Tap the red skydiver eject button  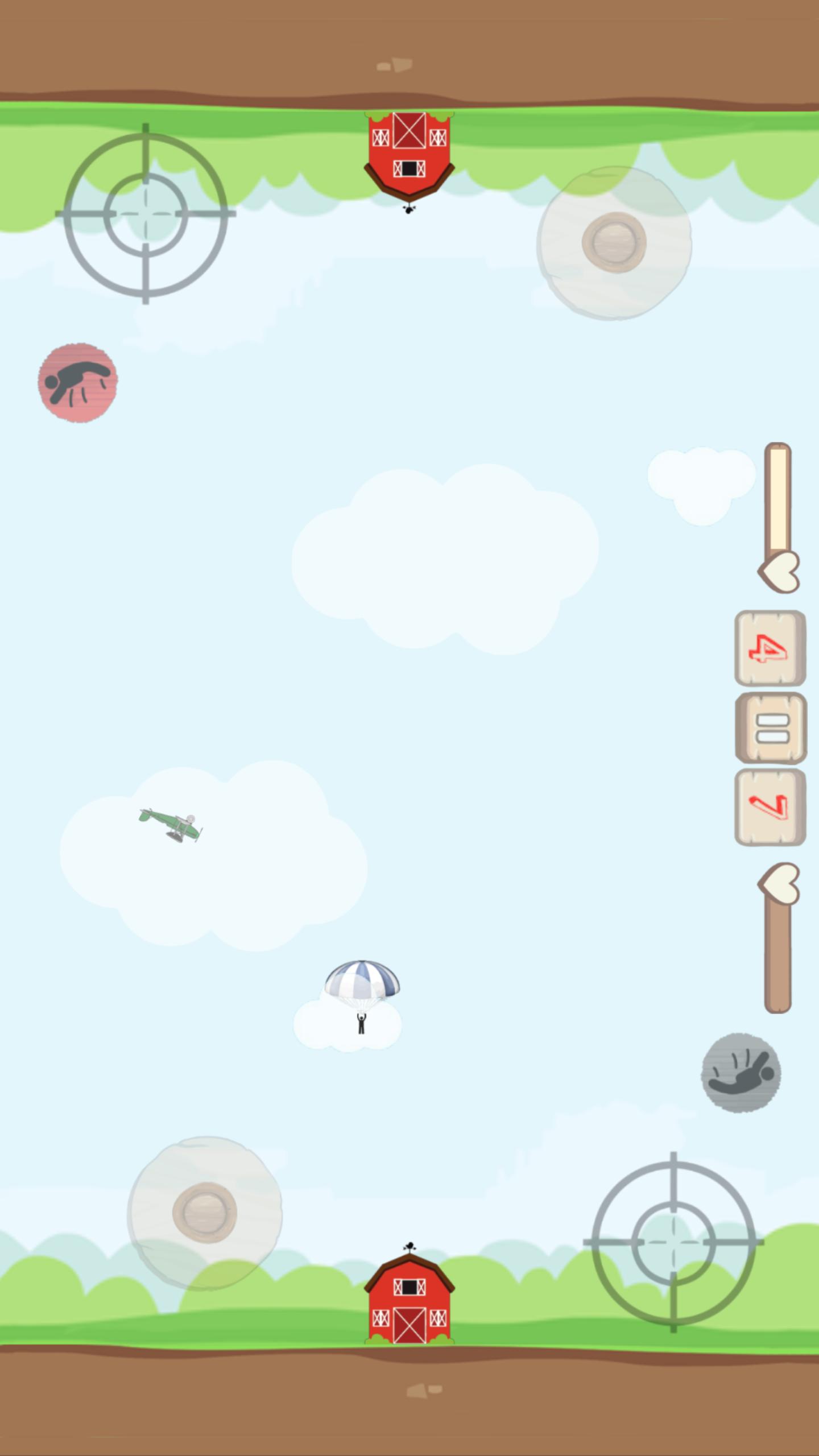78,382
